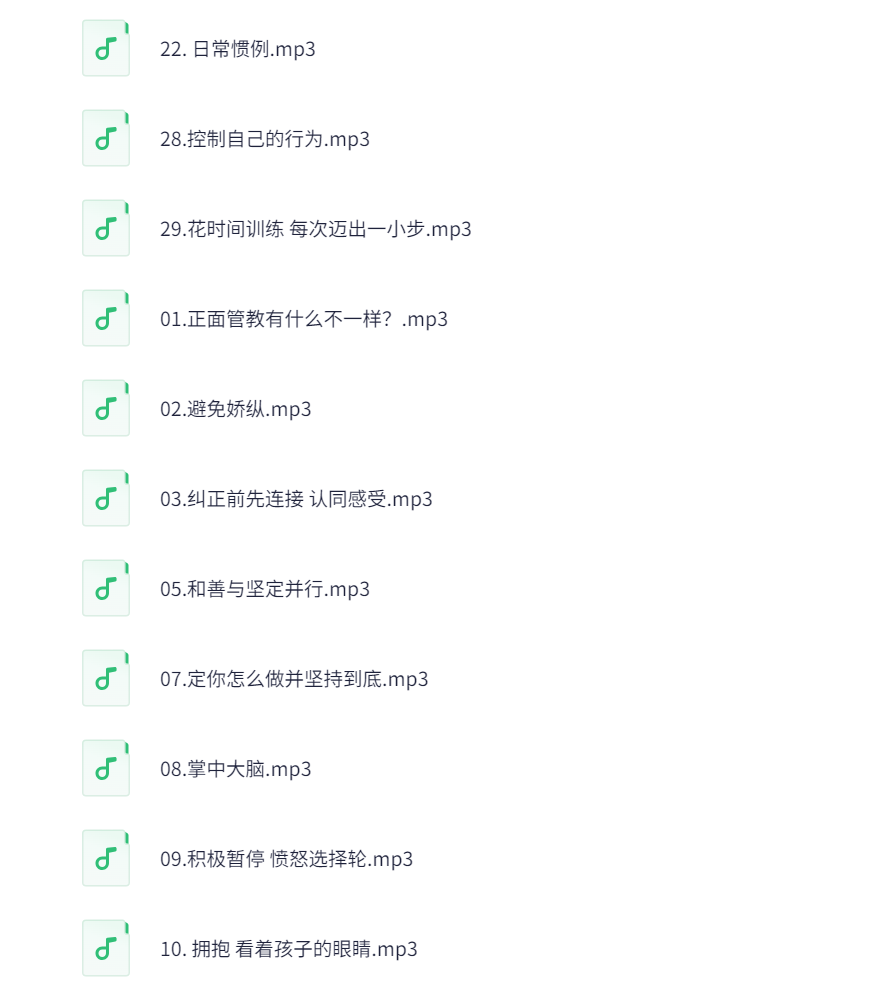
Task: Open 08.掌中大脑.mp3
Action: [235, 769]
